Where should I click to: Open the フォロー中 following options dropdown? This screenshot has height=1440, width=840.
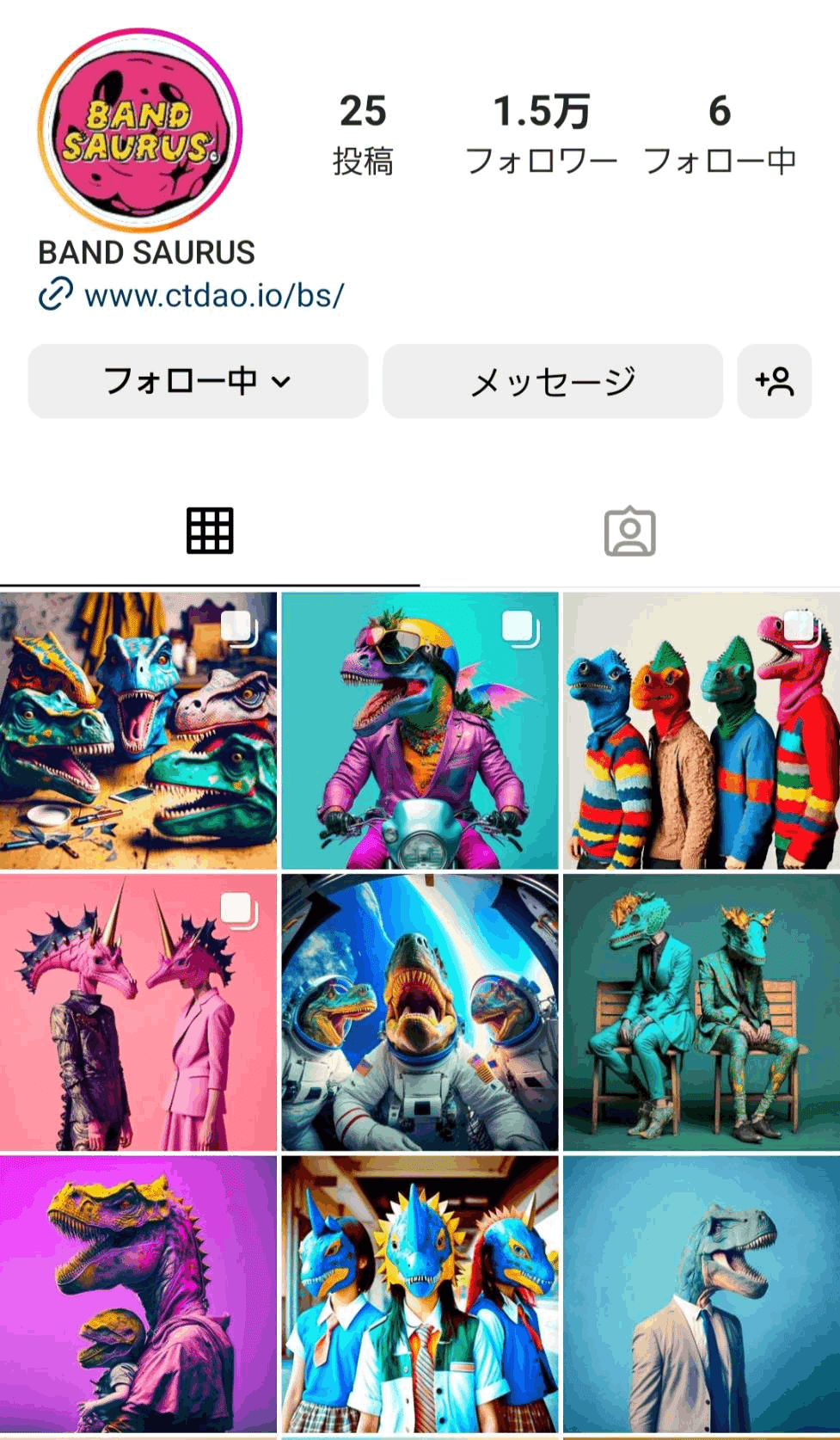click(x=198, y=381)
